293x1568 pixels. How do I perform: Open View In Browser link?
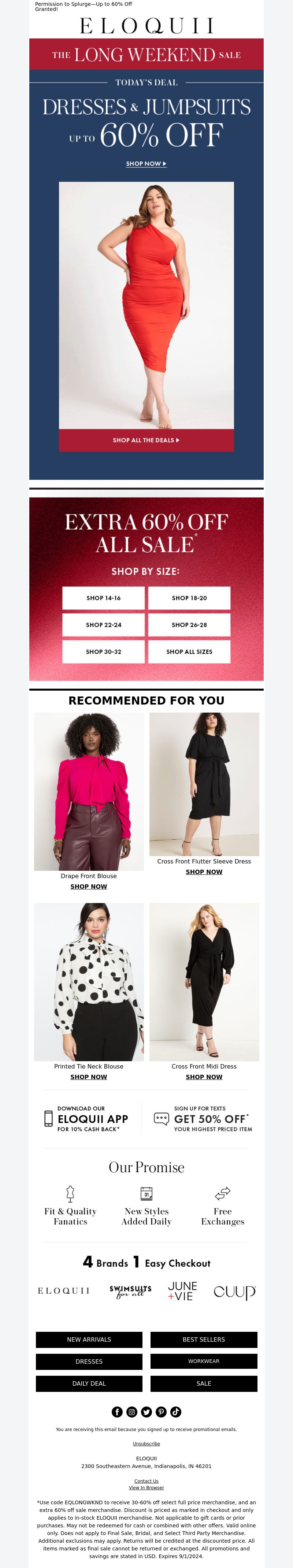click(146, 1487)
